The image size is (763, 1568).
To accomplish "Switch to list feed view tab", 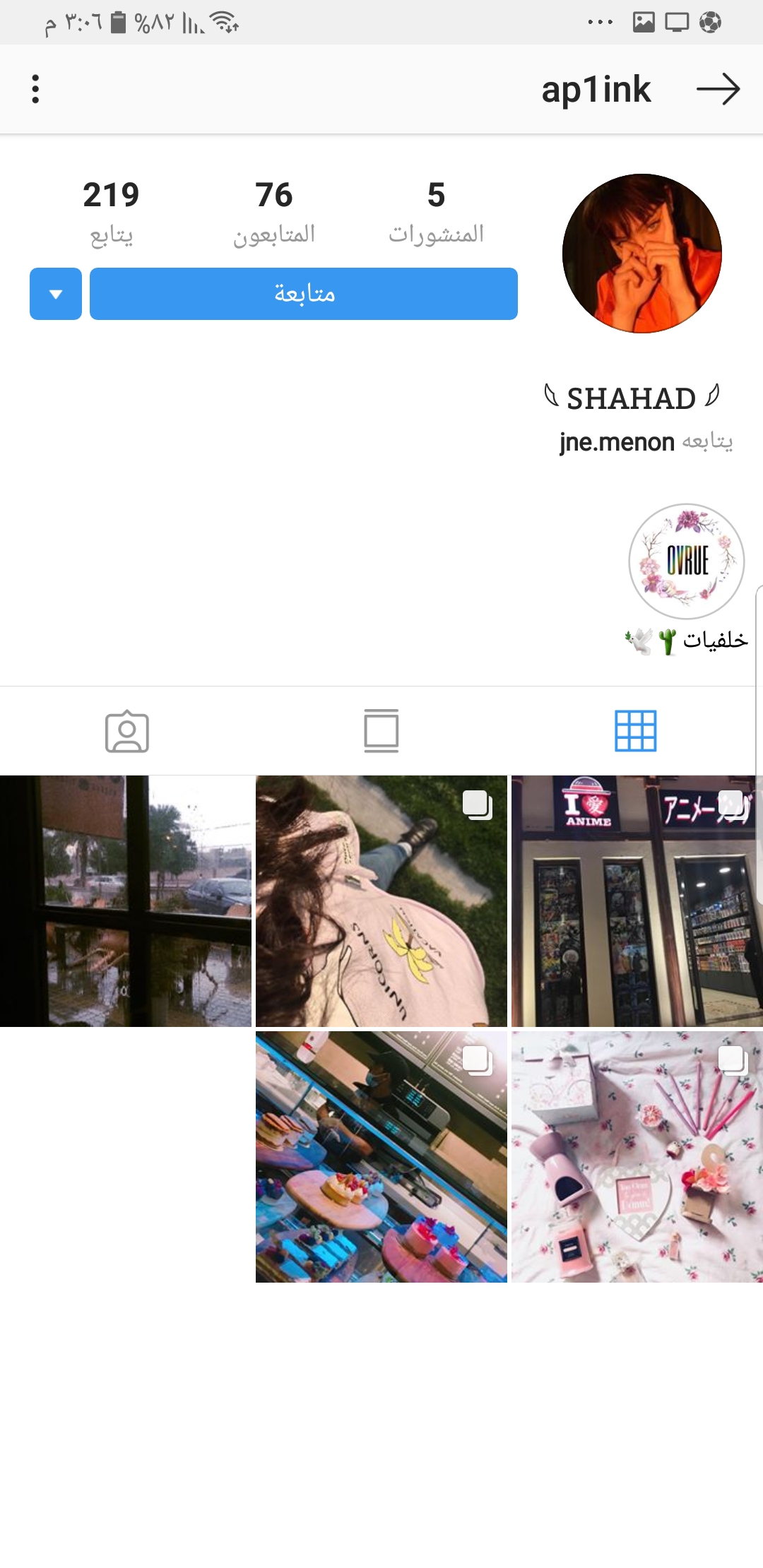I will pos(381,731).
